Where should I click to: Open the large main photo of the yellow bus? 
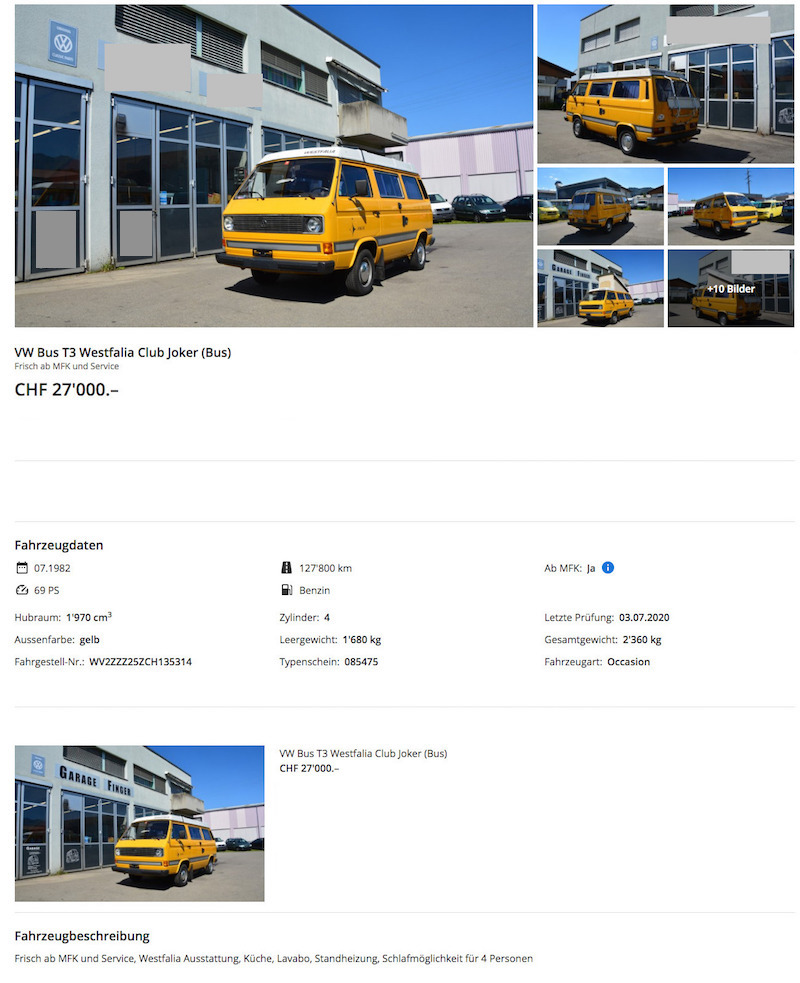click(x=273, y=165)
